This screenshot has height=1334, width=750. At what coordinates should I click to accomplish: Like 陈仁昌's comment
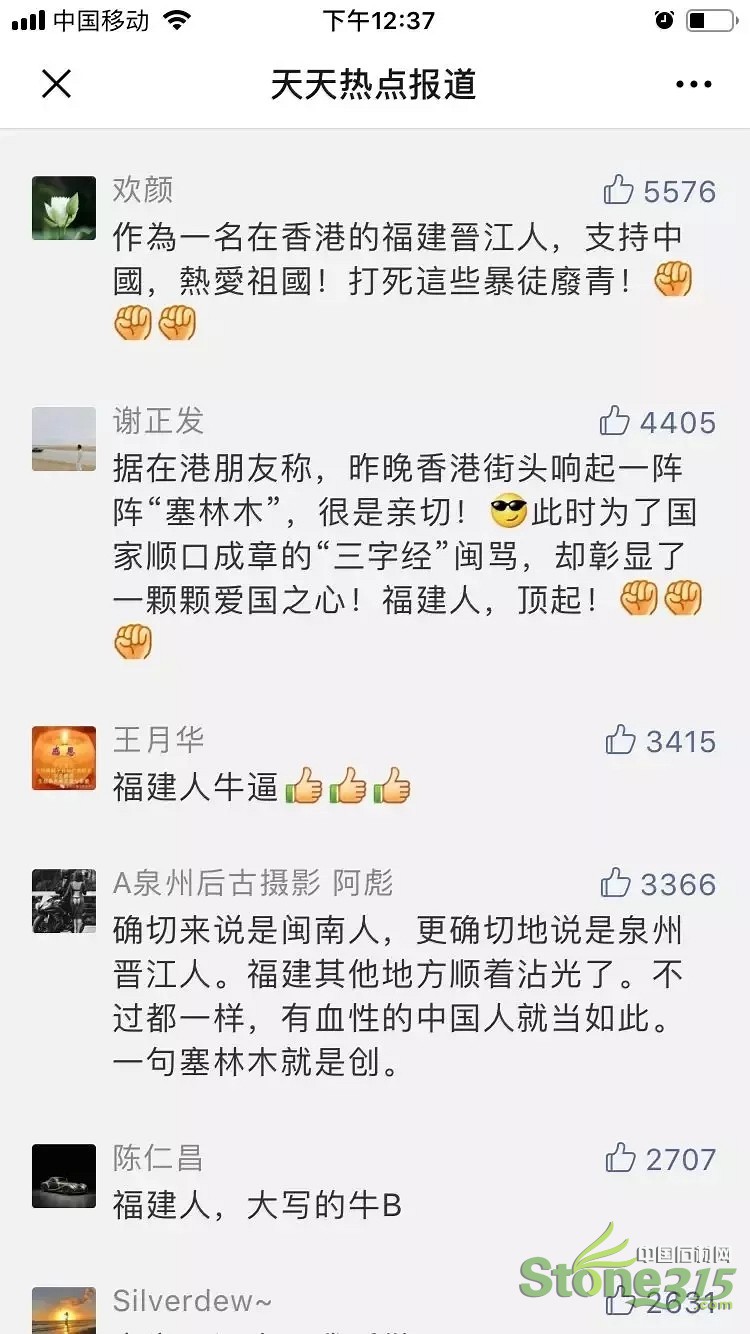click(x=621, y=1158)
